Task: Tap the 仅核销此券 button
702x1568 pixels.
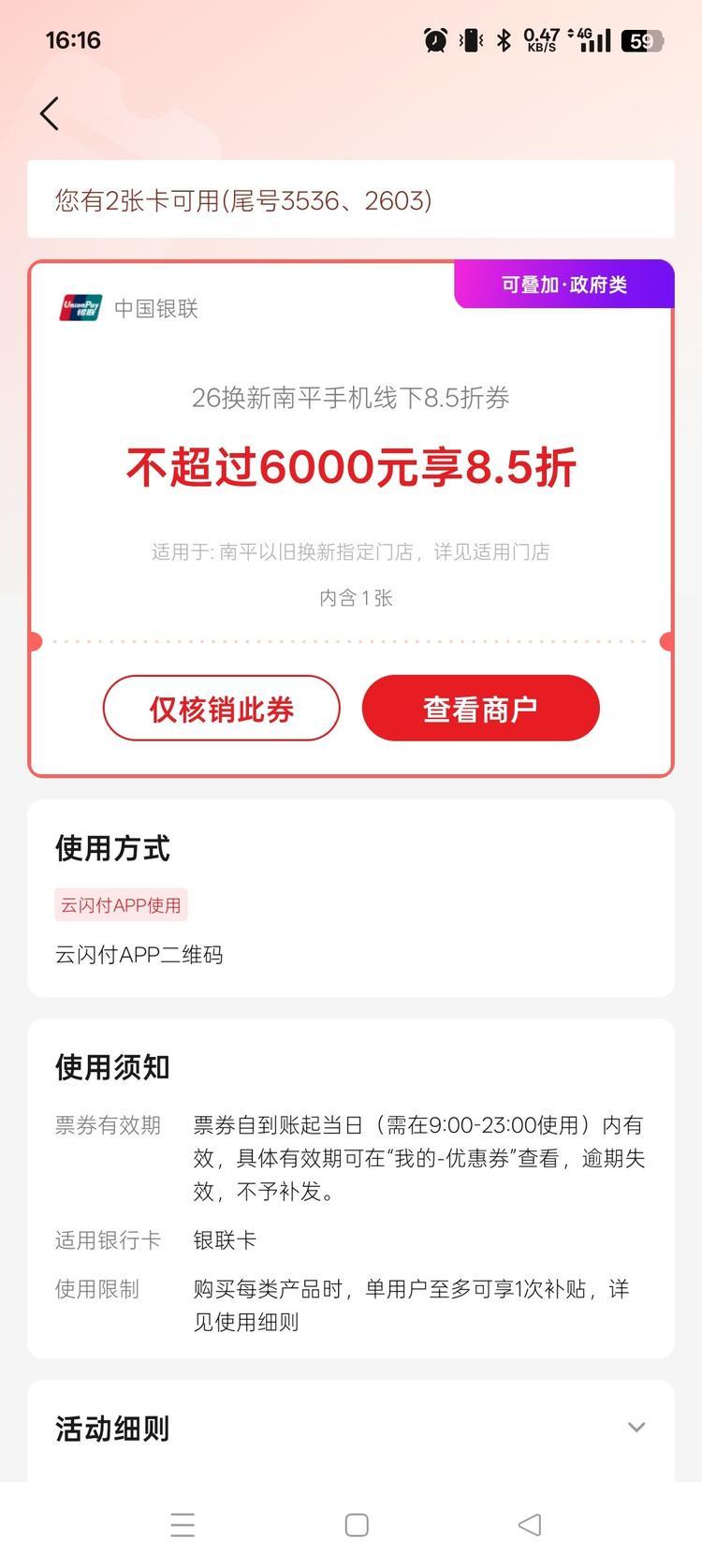Action: tap(221, 709)
